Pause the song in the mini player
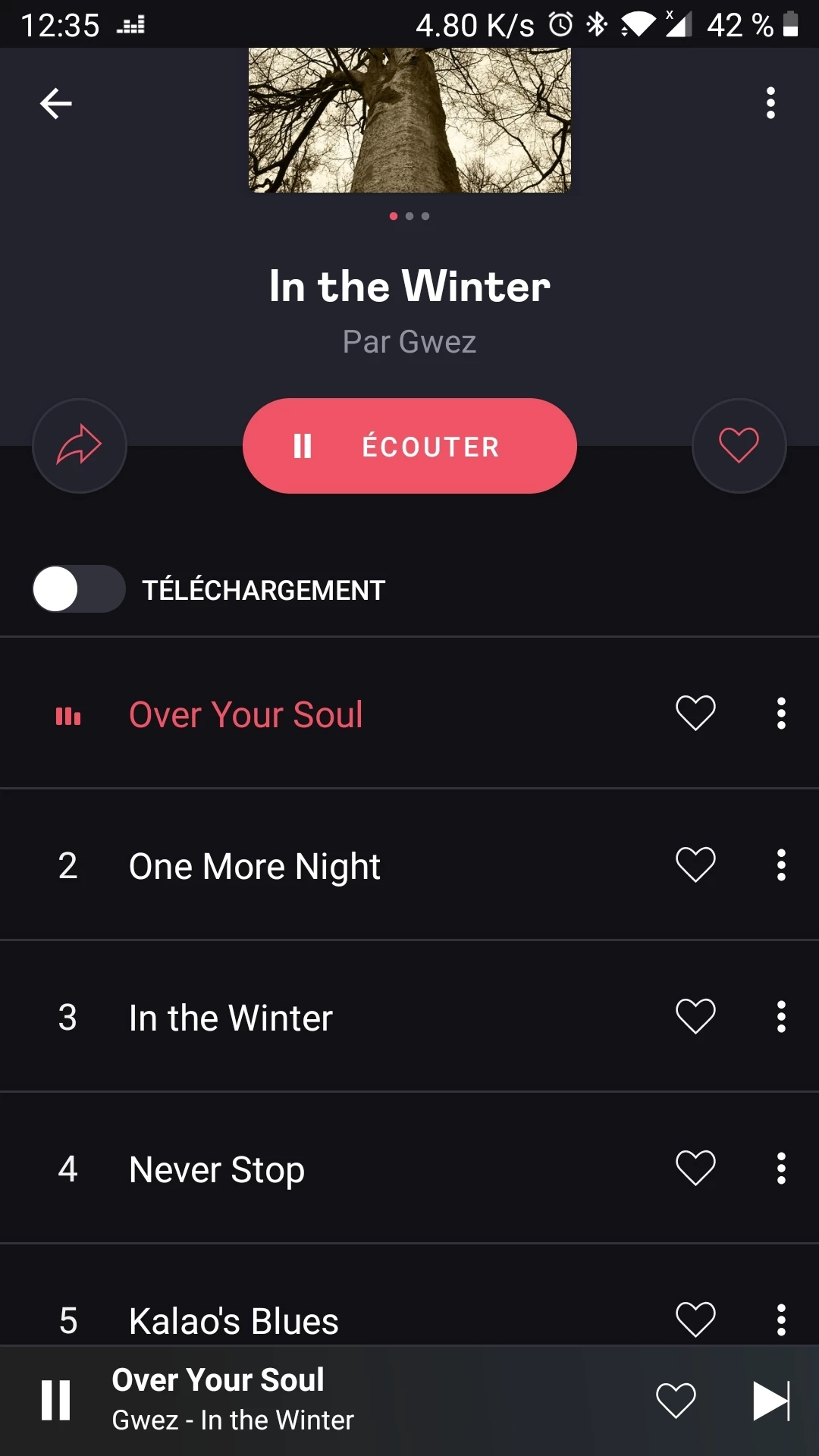This screenshot has width=819, height=1456. point(55,1400)
